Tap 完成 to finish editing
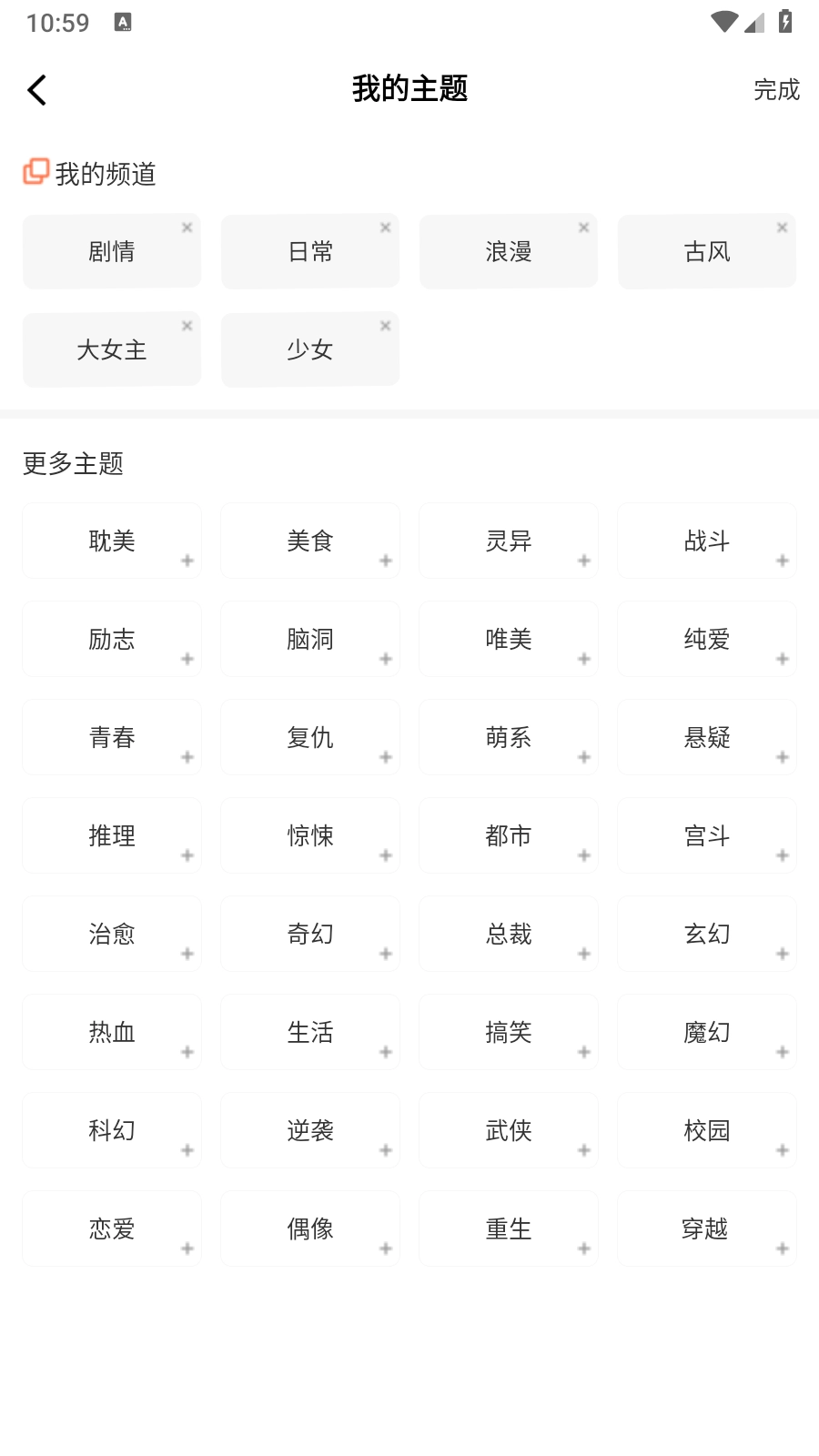Image resolution: width=819 pixels, height=1456 pixels. (775, 89)
